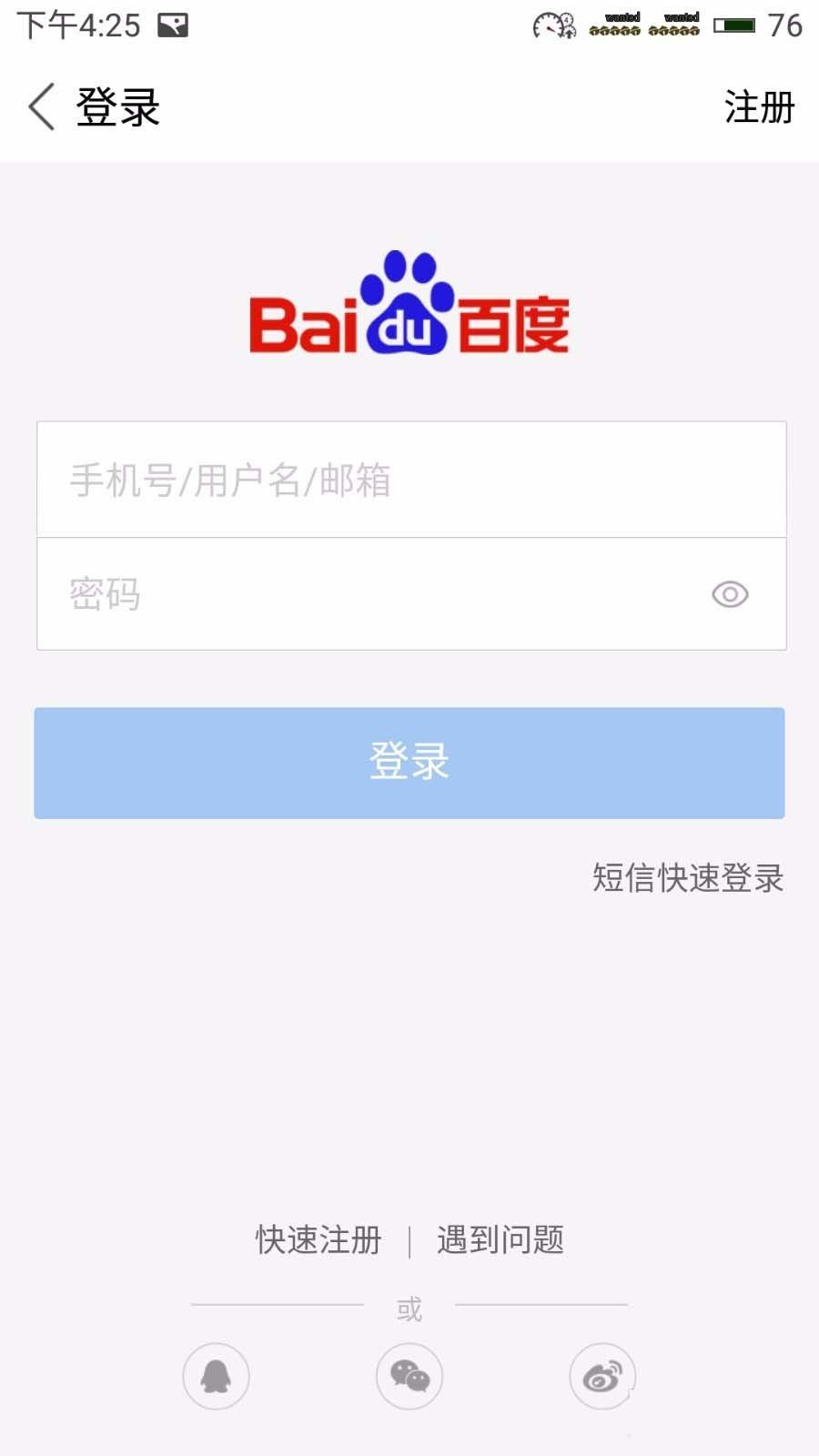
Task: Show the password with the eye toggle
Action: 729,593
